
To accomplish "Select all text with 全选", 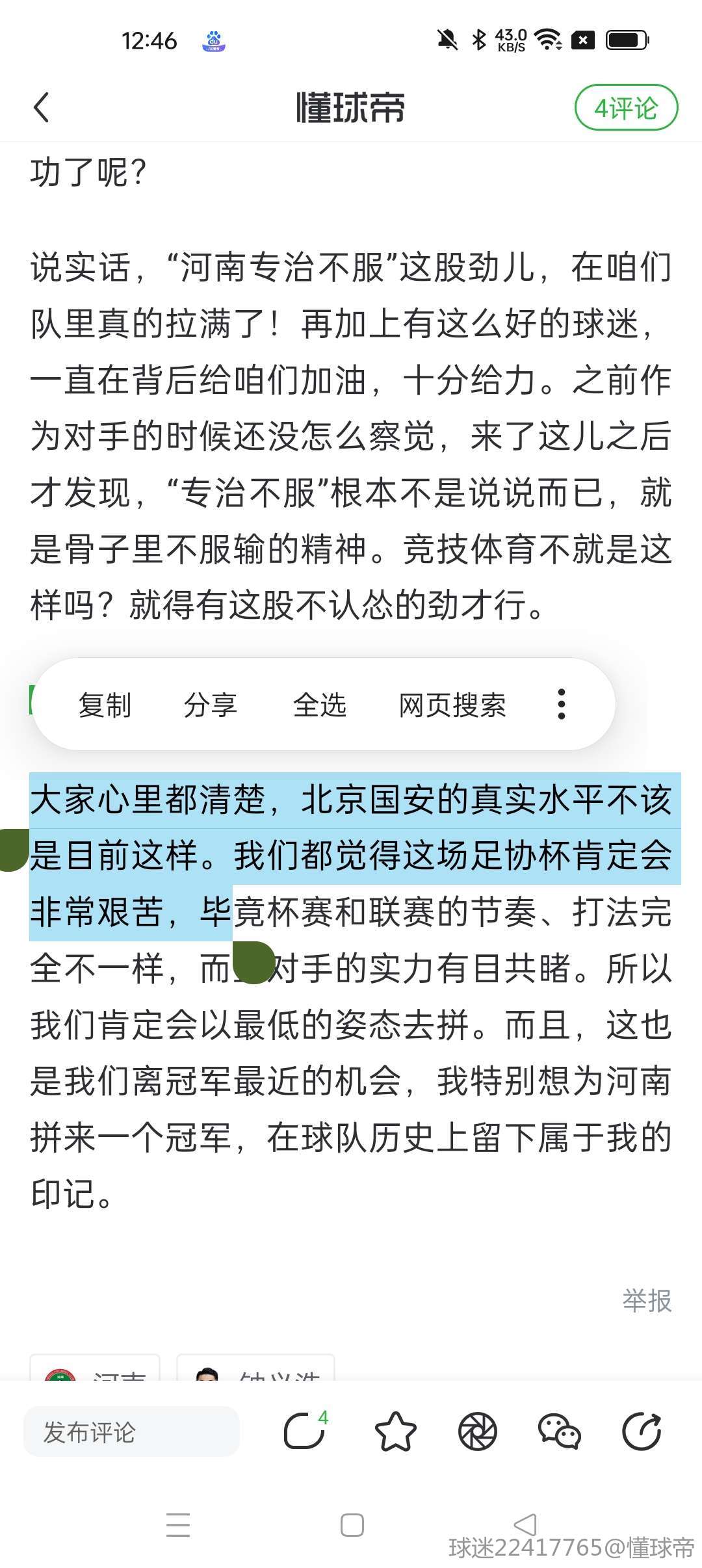I will click(319, 705).
